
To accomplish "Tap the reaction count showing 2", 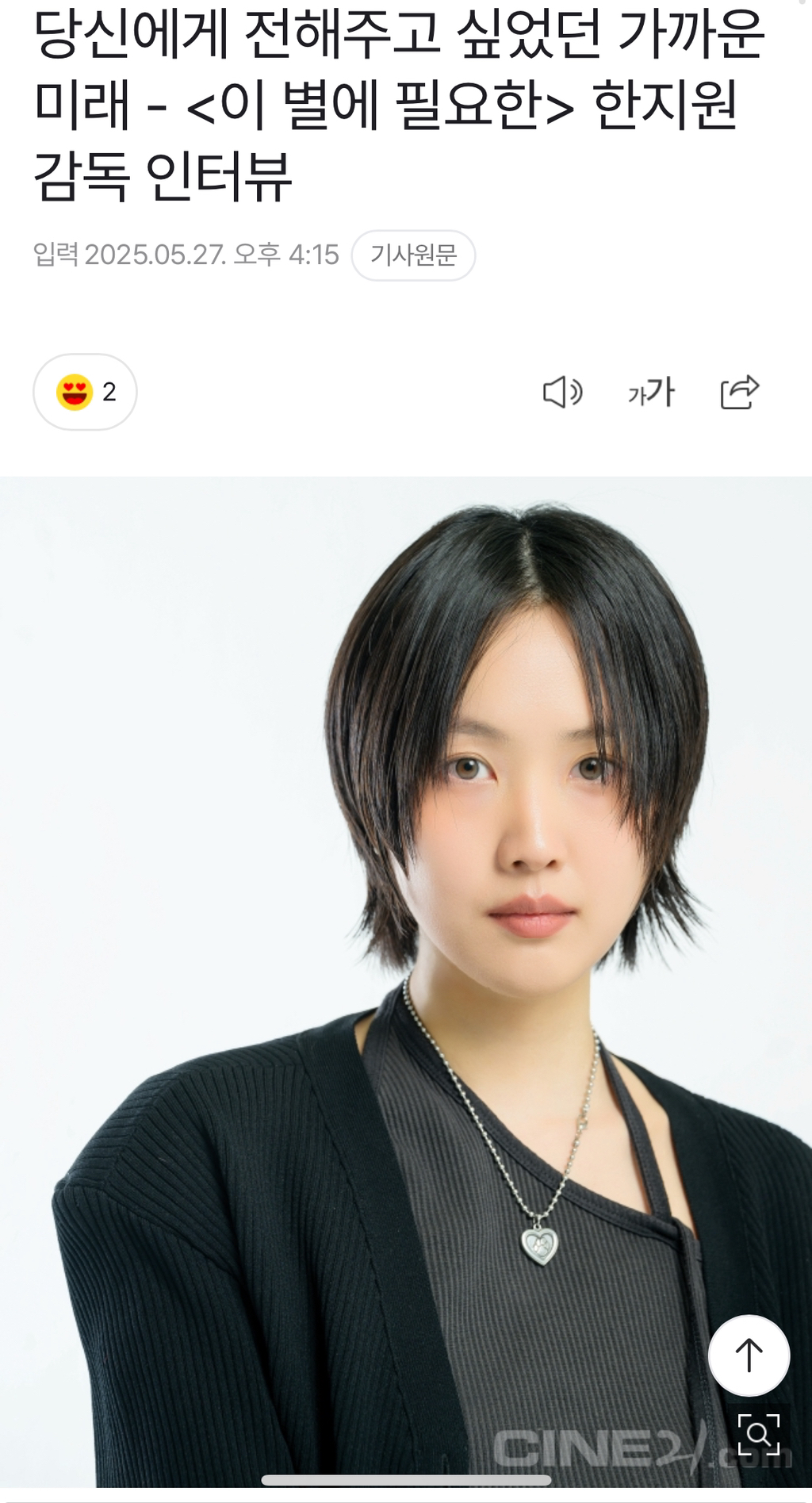I will 111,390.
